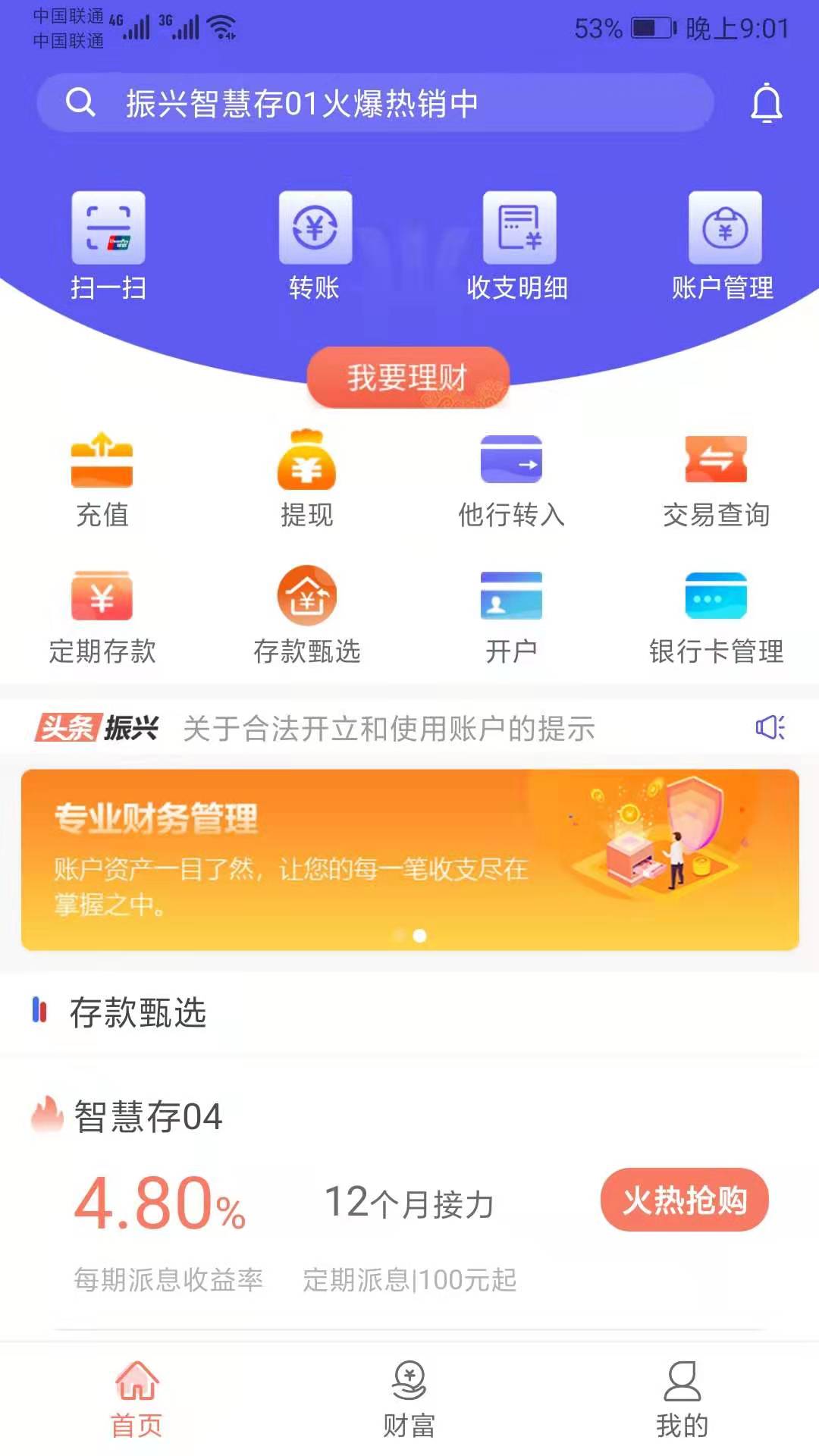Tap 火热抢购 for 智慧存04
819x1456 pixels.
(x=684, y=1200)
